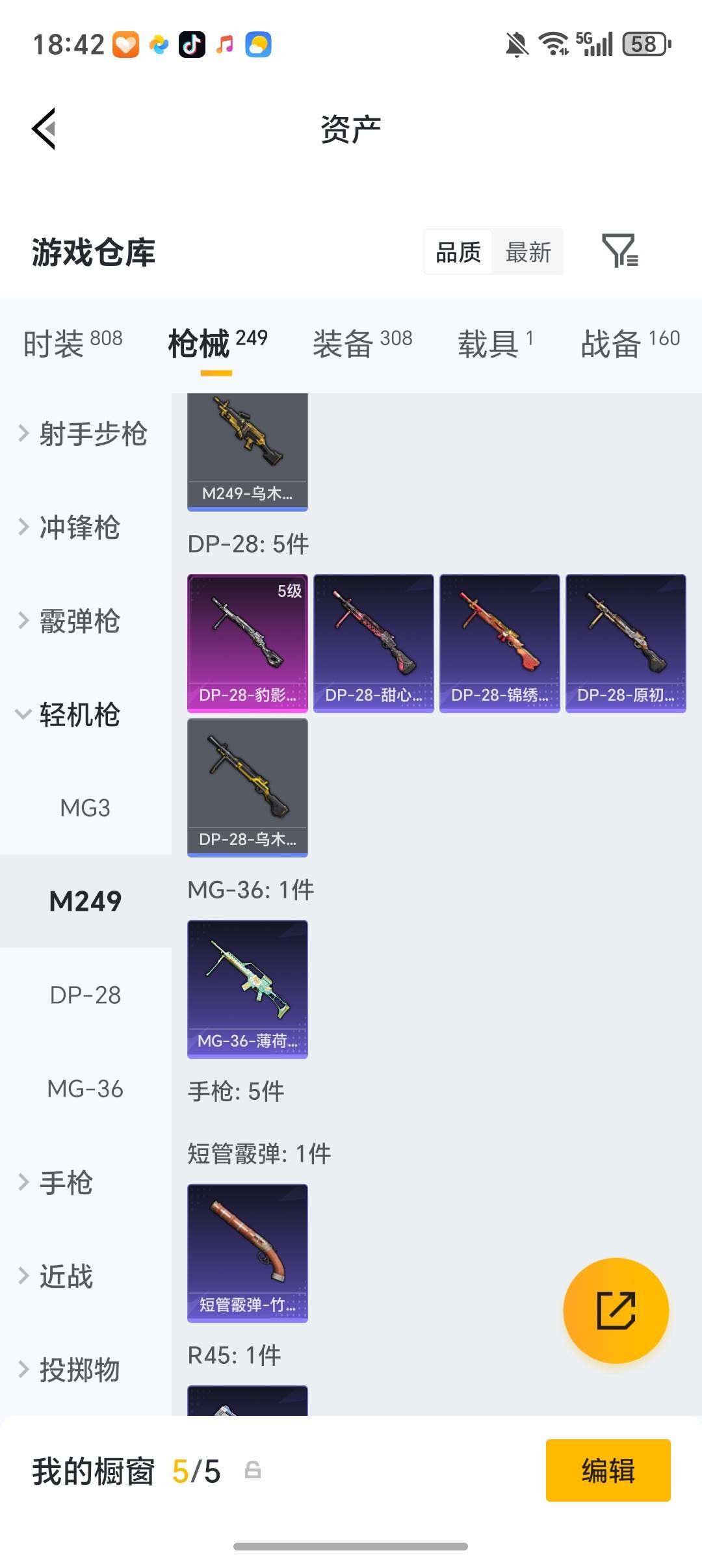Screen dimensions: 702x1568
Task: Expand the 手枪 category
Action: point(58,1183)
